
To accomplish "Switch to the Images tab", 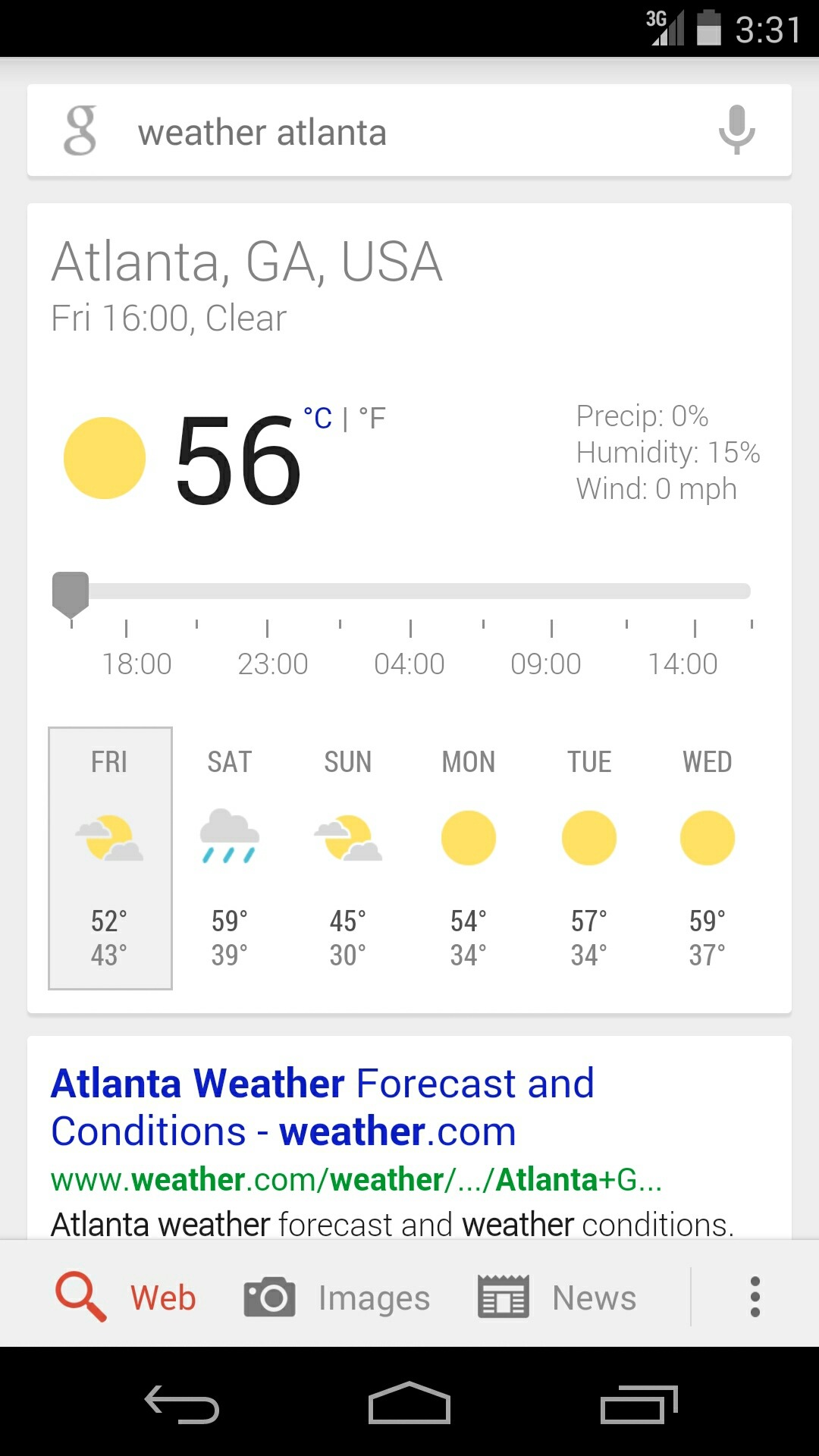I will point(337,1298).
